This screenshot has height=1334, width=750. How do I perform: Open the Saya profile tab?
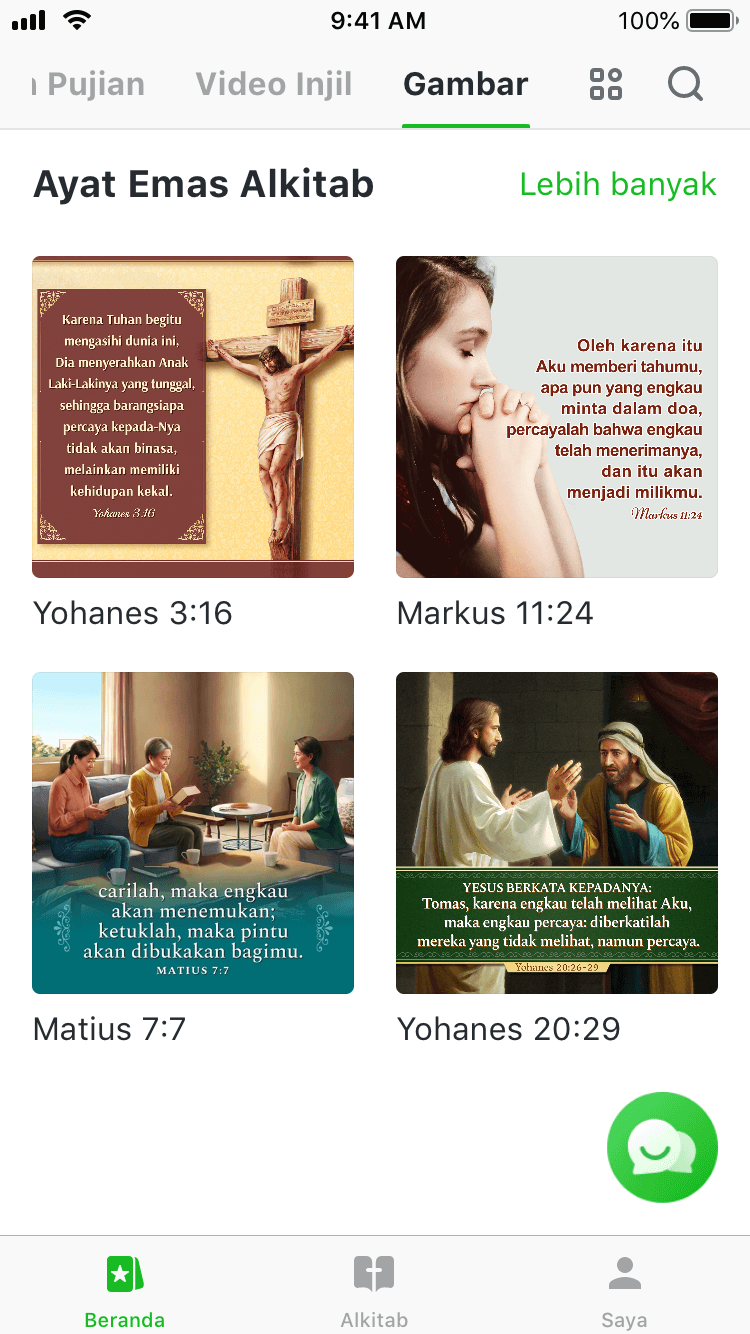(x=624, y=1290)
